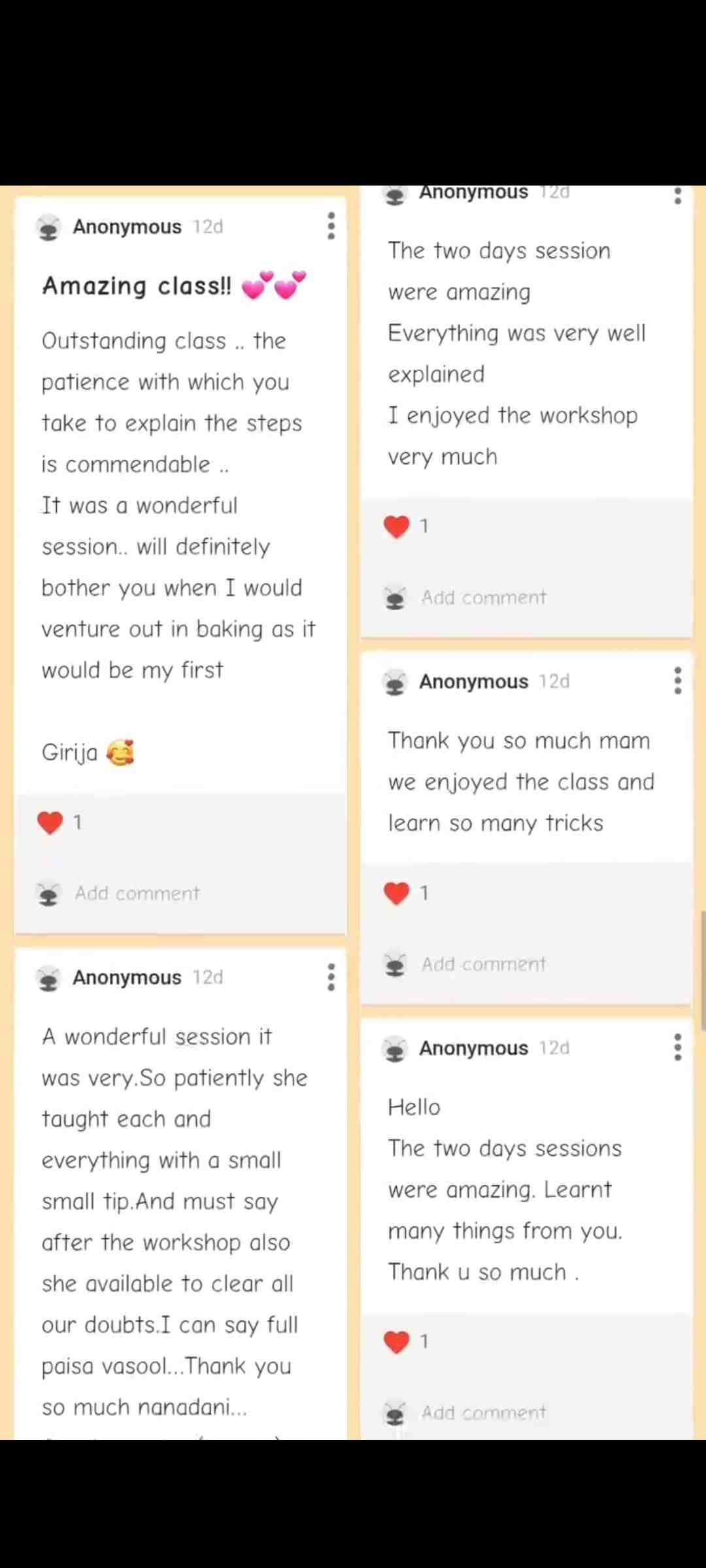This screenshot has width=706, height=1568.
Task: Open overflow menu on "Hello" post
Action: (678, 1047)
